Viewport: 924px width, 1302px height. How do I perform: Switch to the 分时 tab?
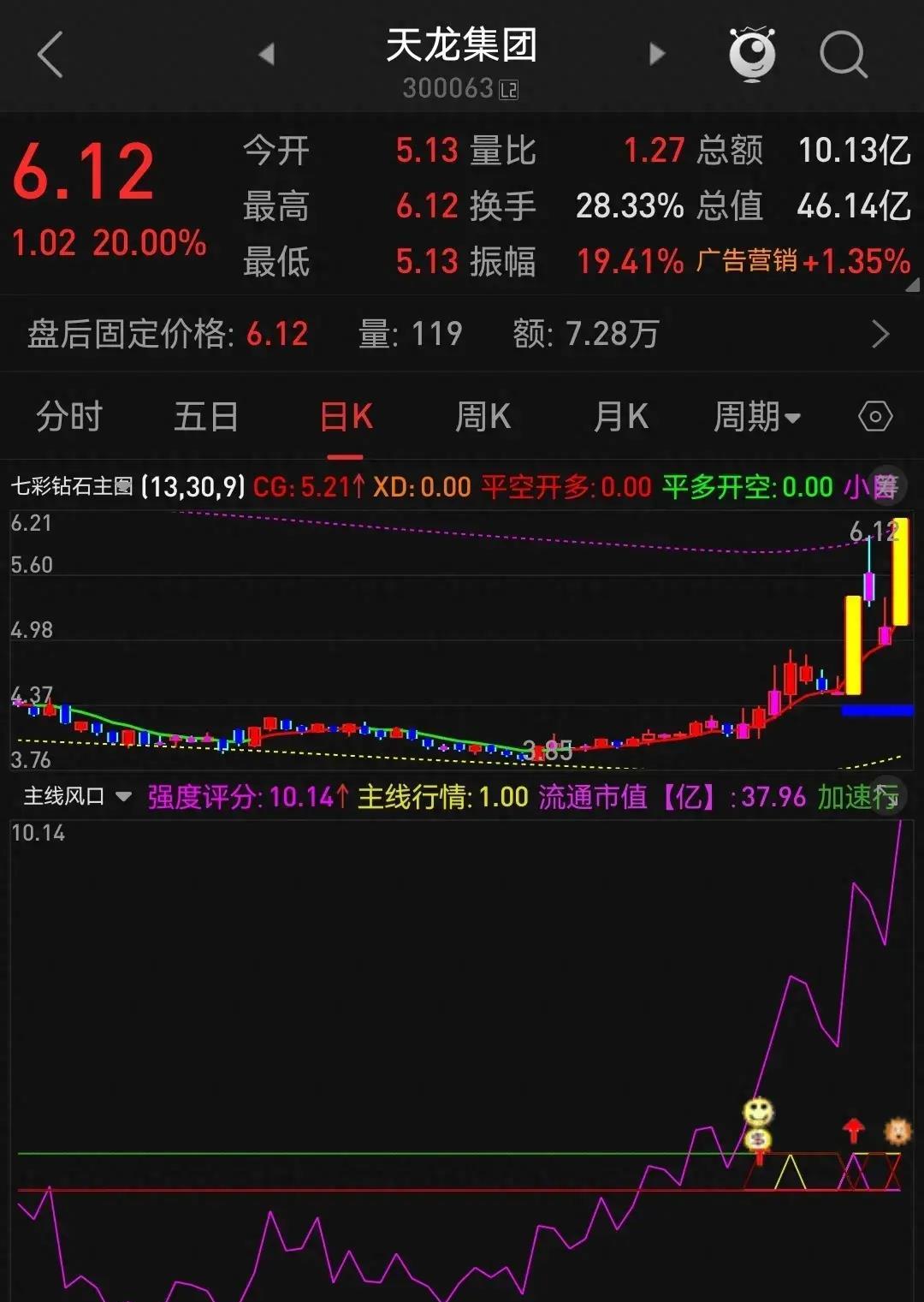[x=68, y=417]
